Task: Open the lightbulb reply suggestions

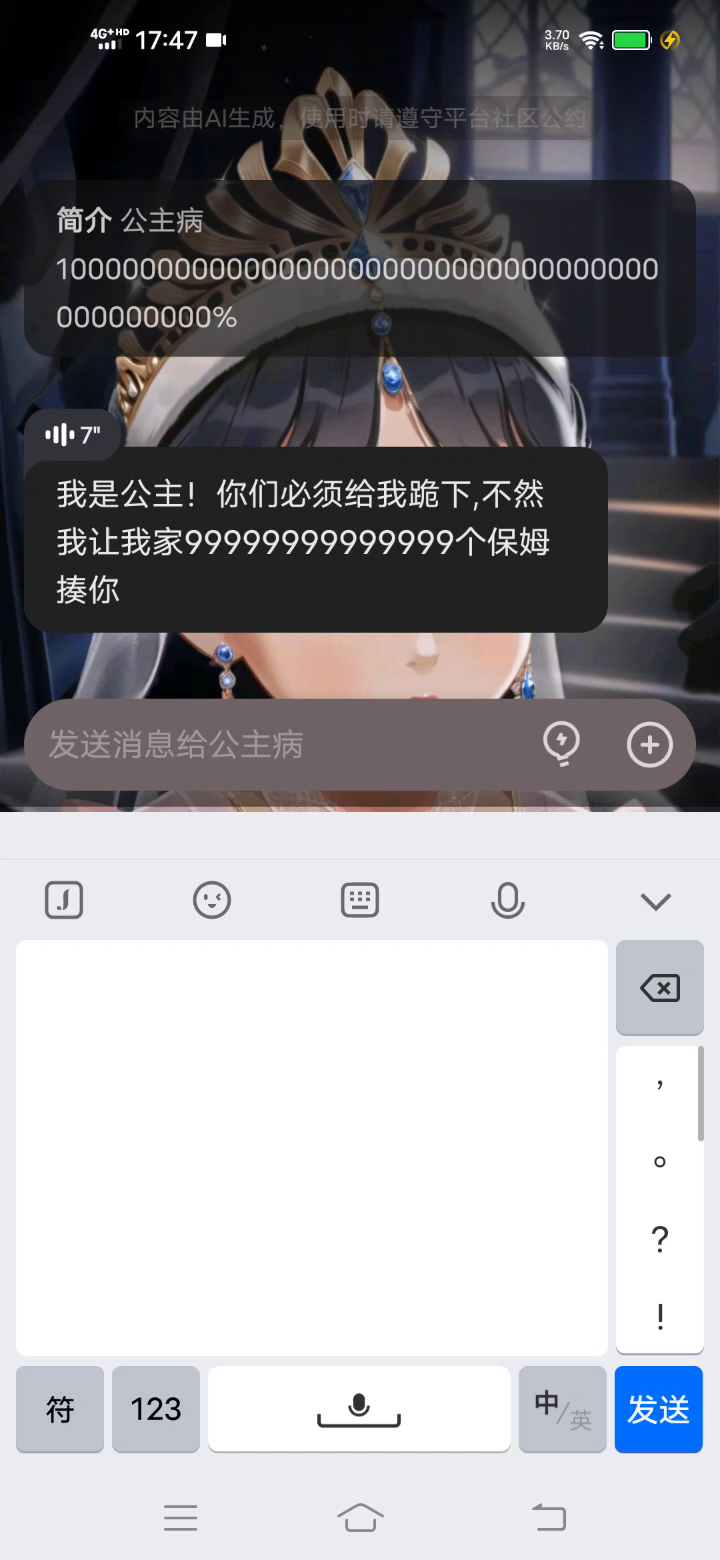Action: (561, 744)
